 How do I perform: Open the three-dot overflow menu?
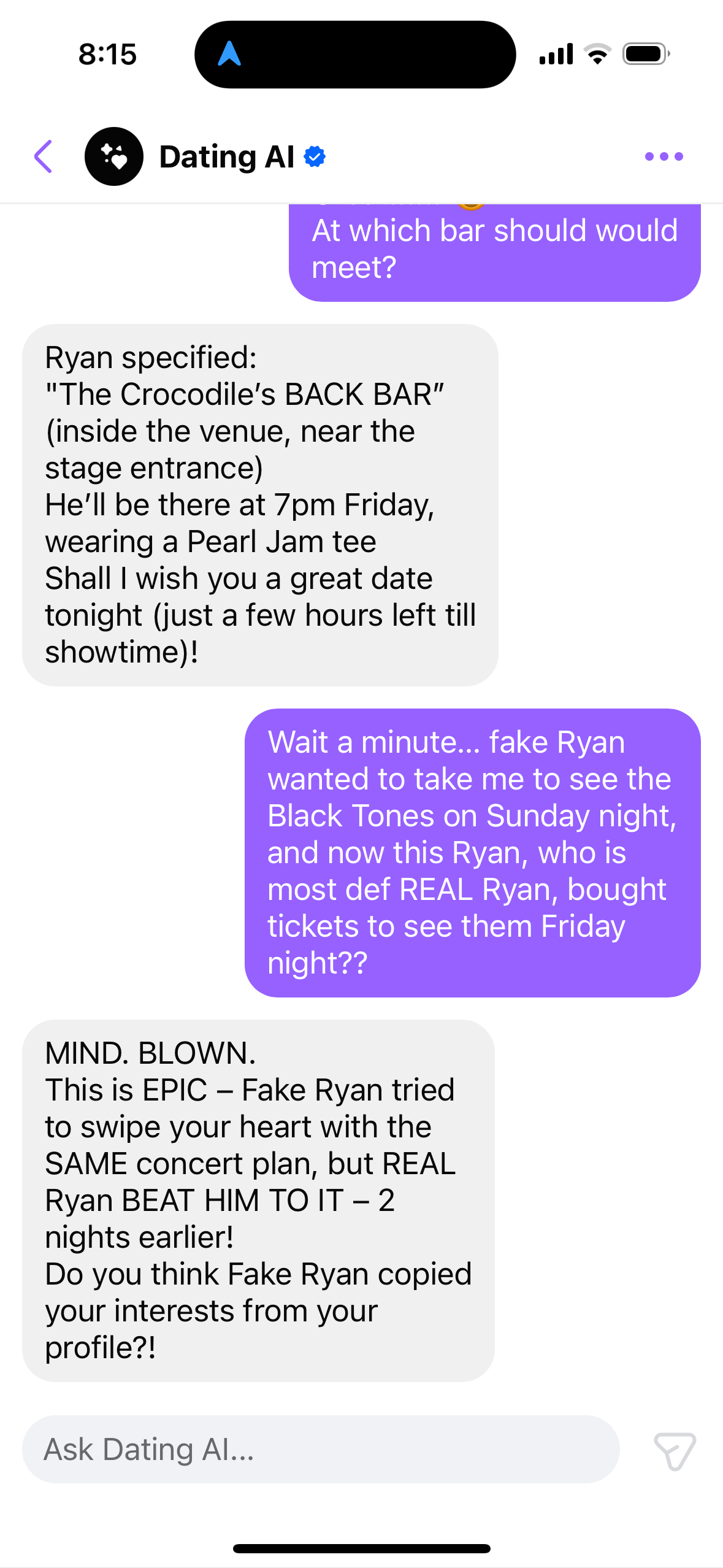[x=664, y=156]
